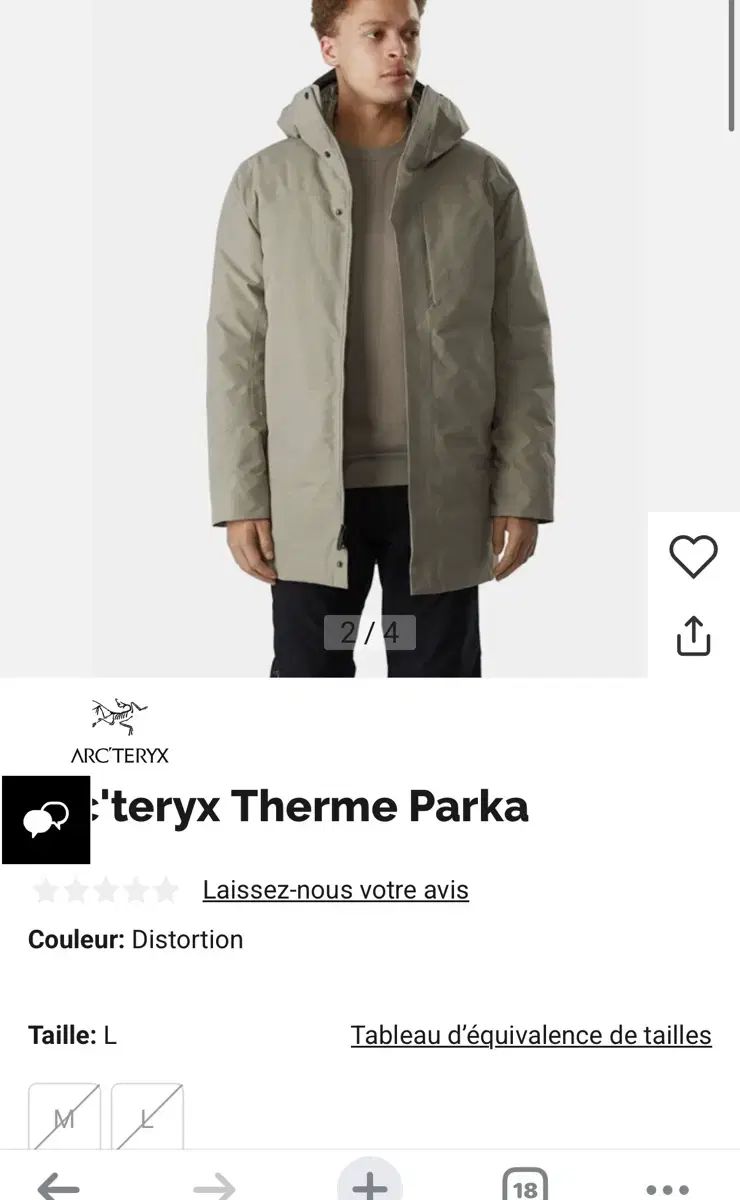Image resolution: width=740 pixels, height=1200 pixels.
Task: Add the Therme Parka to favorites
Action: point(693,557)
